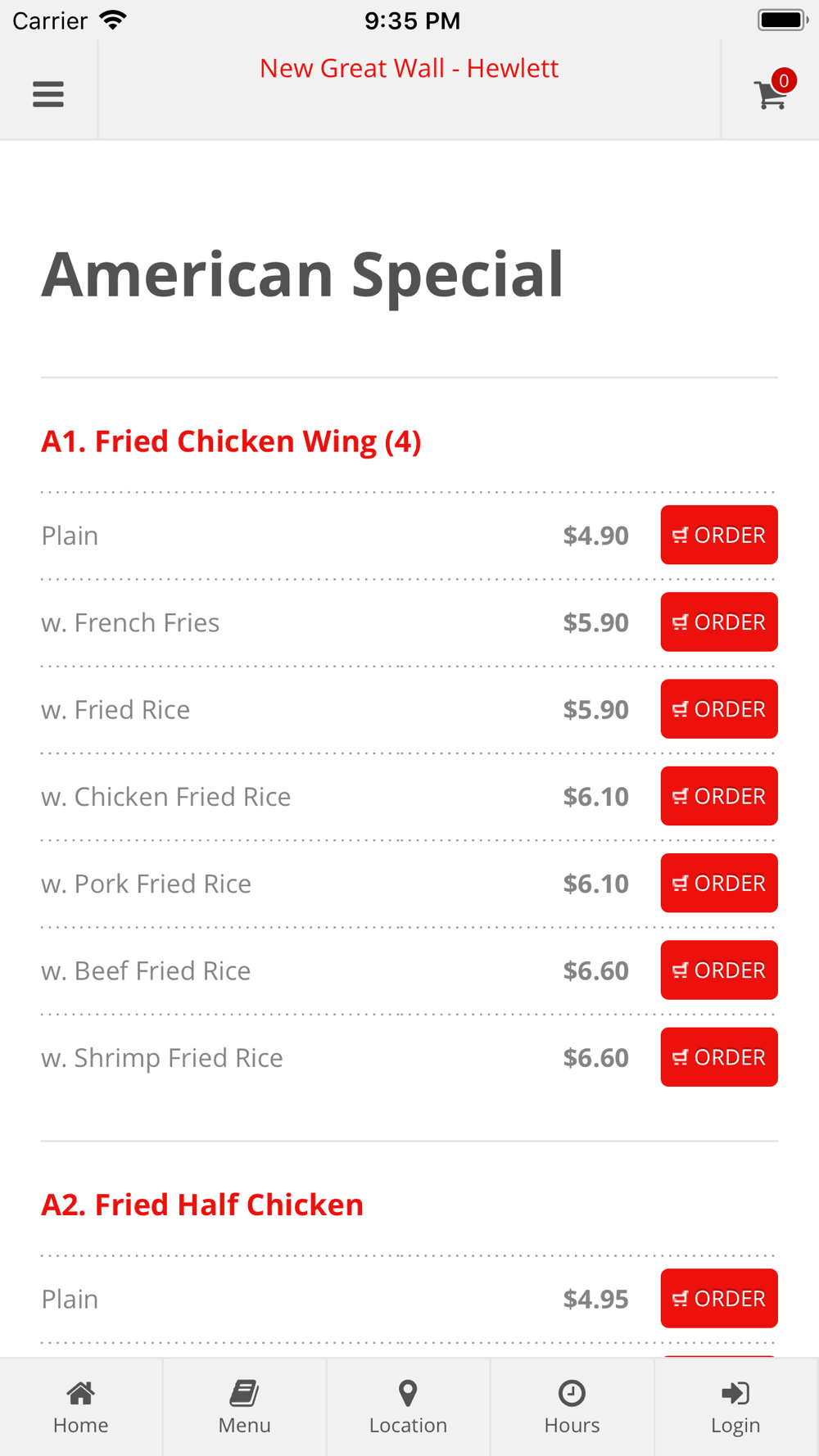This screenshot has width=819, height=1456.
Task: Order wings w. Pork Fried Rice
Action: [719, 883]
